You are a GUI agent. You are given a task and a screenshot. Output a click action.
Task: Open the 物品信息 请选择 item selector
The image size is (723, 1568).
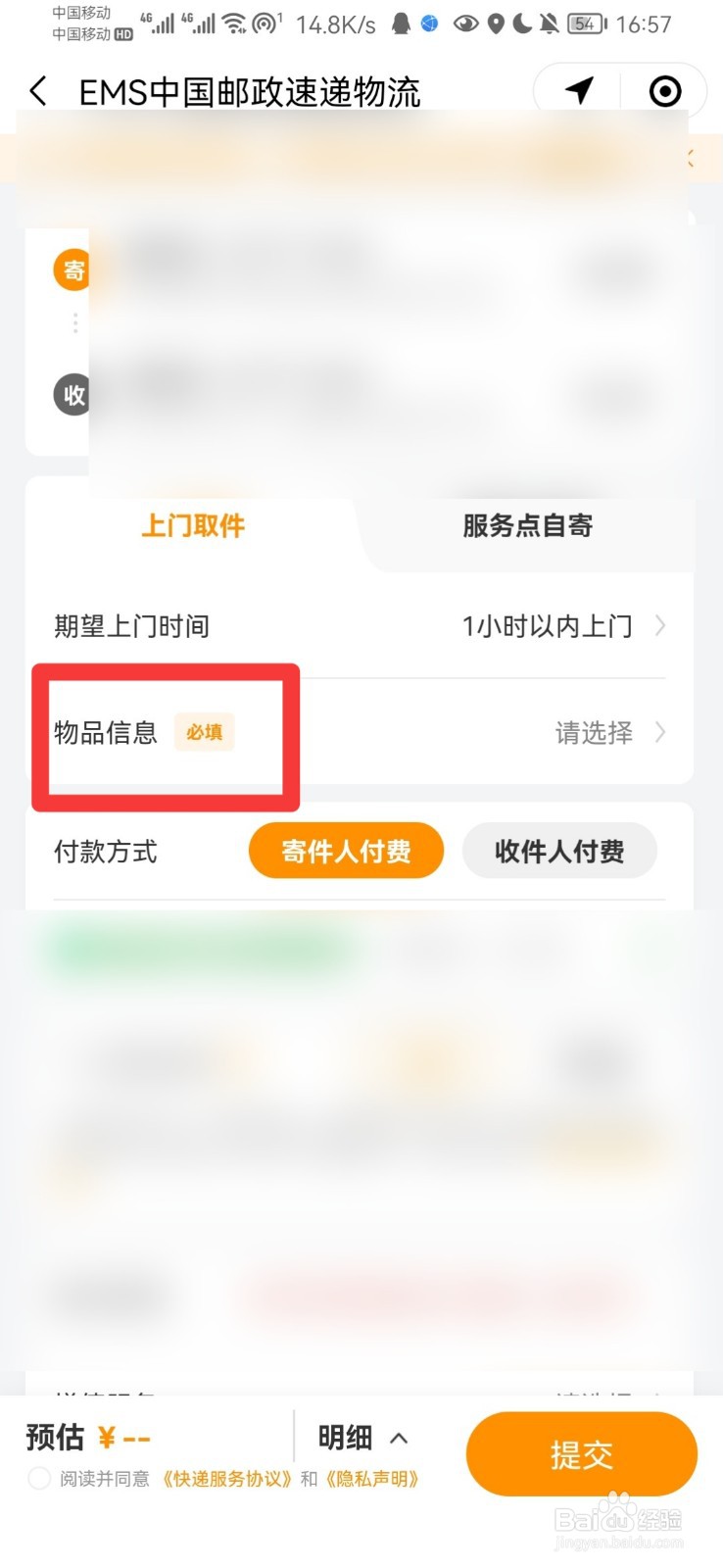tap(593, 733)
